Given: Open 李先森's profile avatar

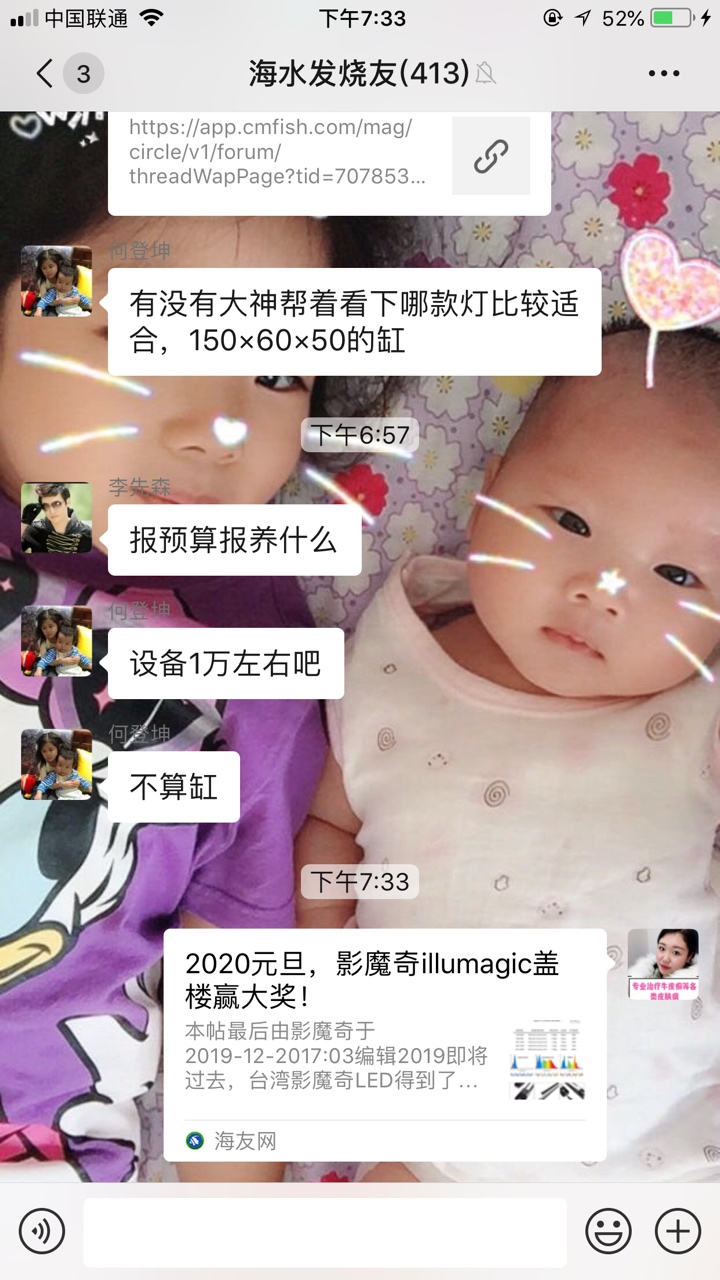Looking at the screenshot, I should 57,517.
